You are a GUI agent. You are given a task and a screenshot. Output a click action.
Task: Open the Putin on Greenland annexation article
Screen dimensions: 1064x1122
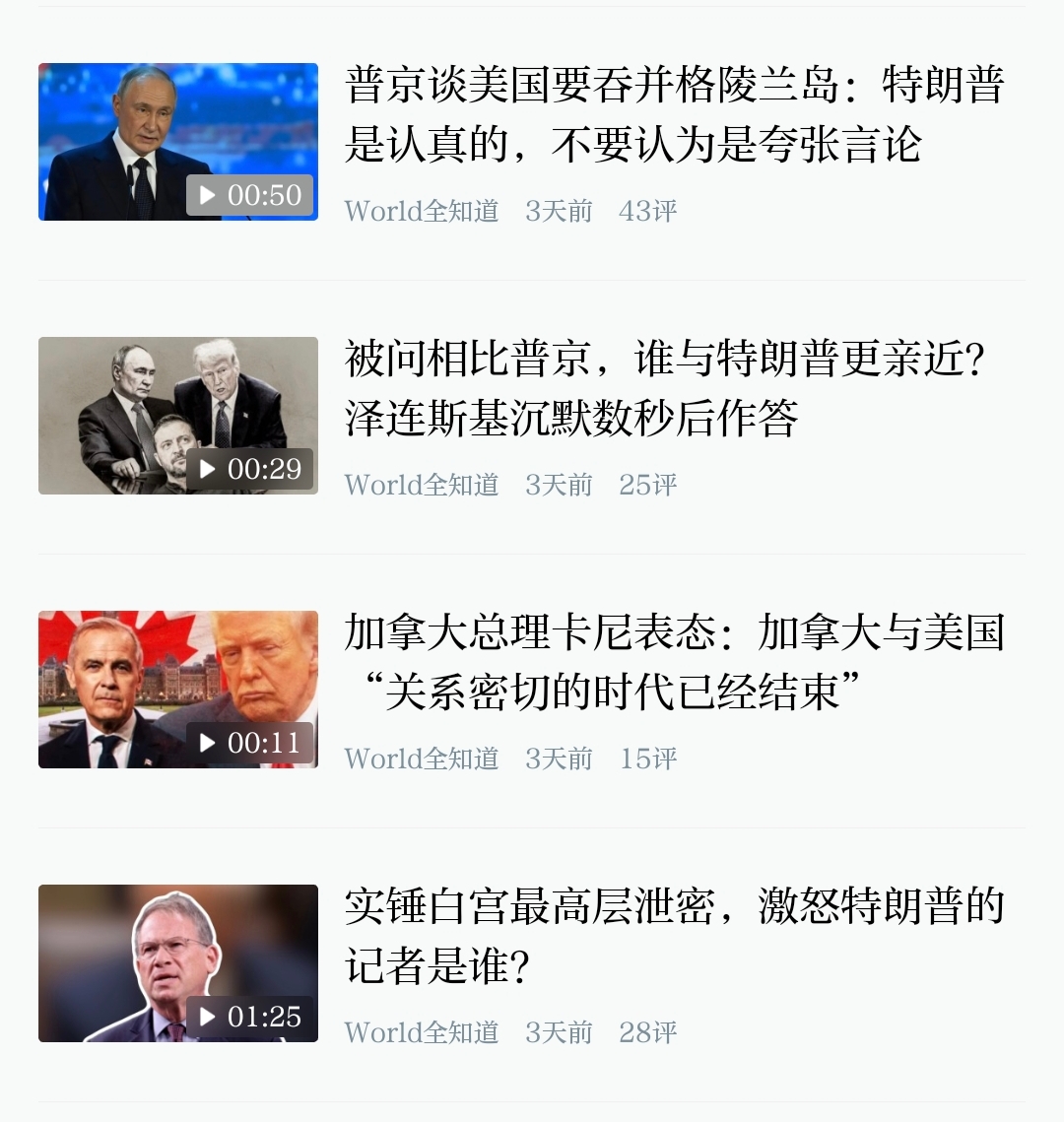click(674, 114)
